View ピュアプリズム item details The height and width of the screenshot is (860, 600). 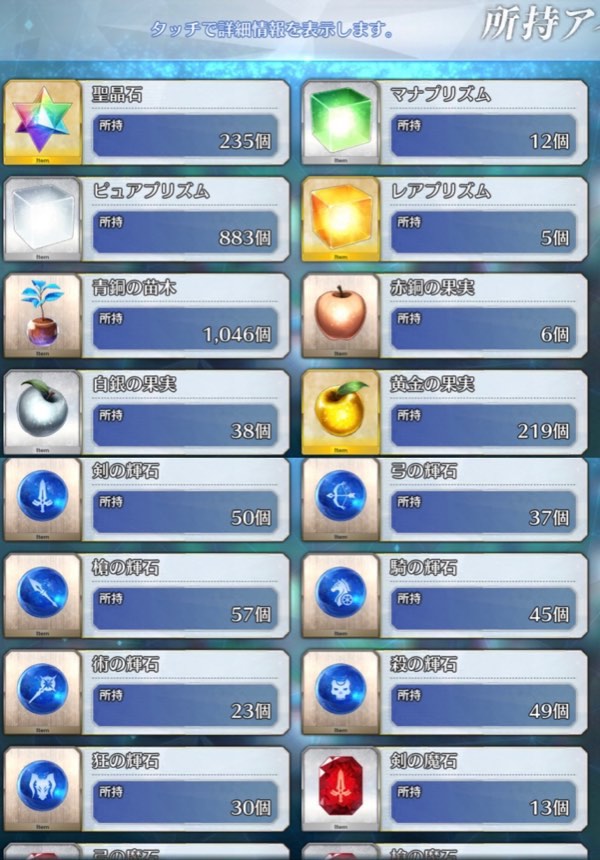point(147,219)
